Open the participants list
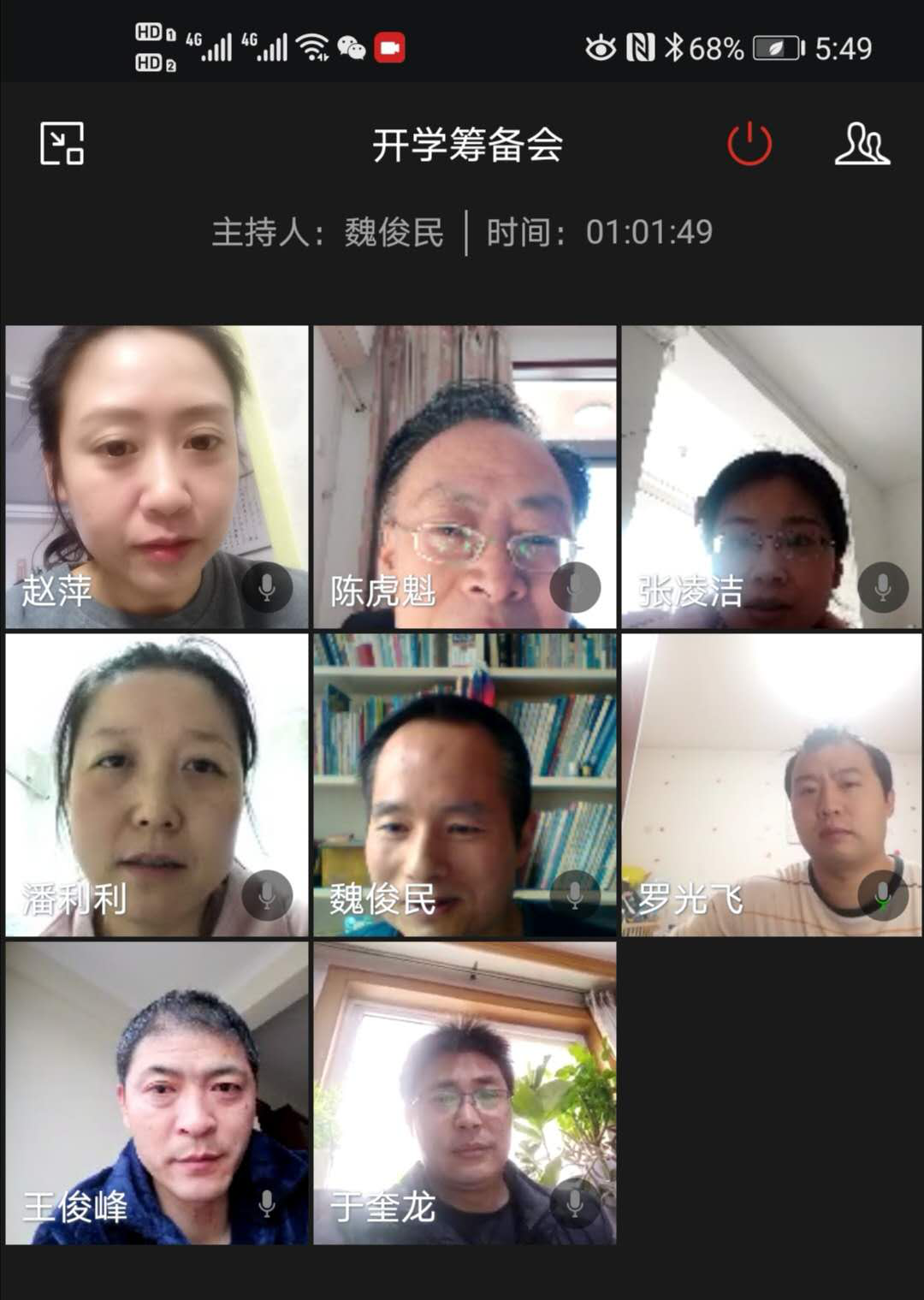Viewport: 924px width, 1300px height. pyautogui.click(x=862, y=144)
